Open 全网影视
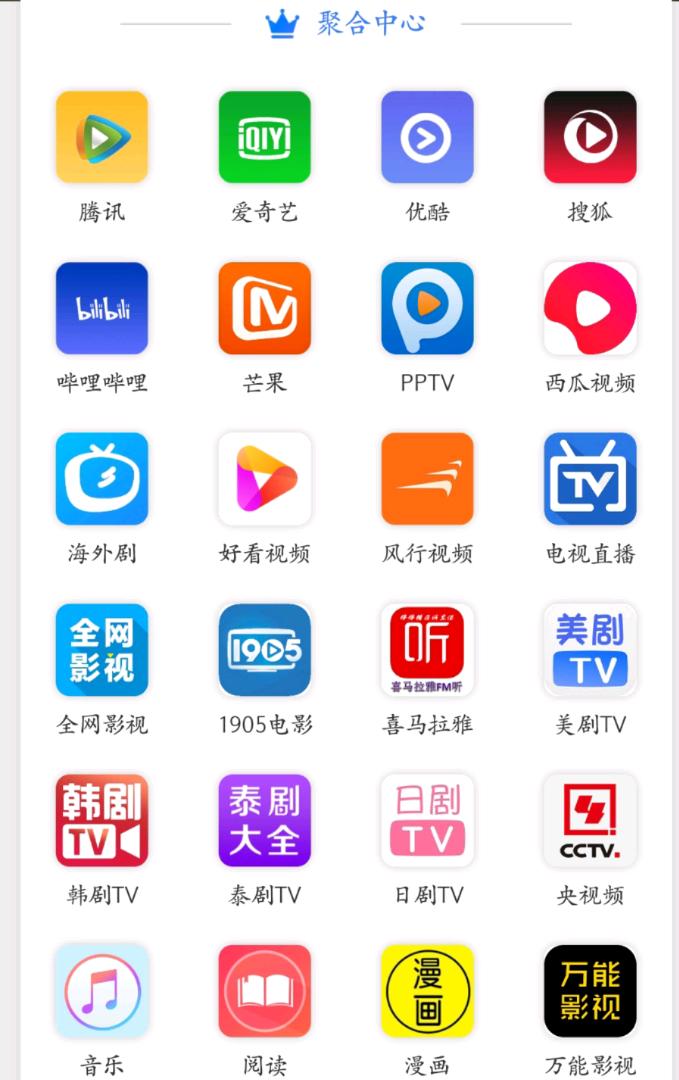 pyautogui.click(x=102, y=650)
